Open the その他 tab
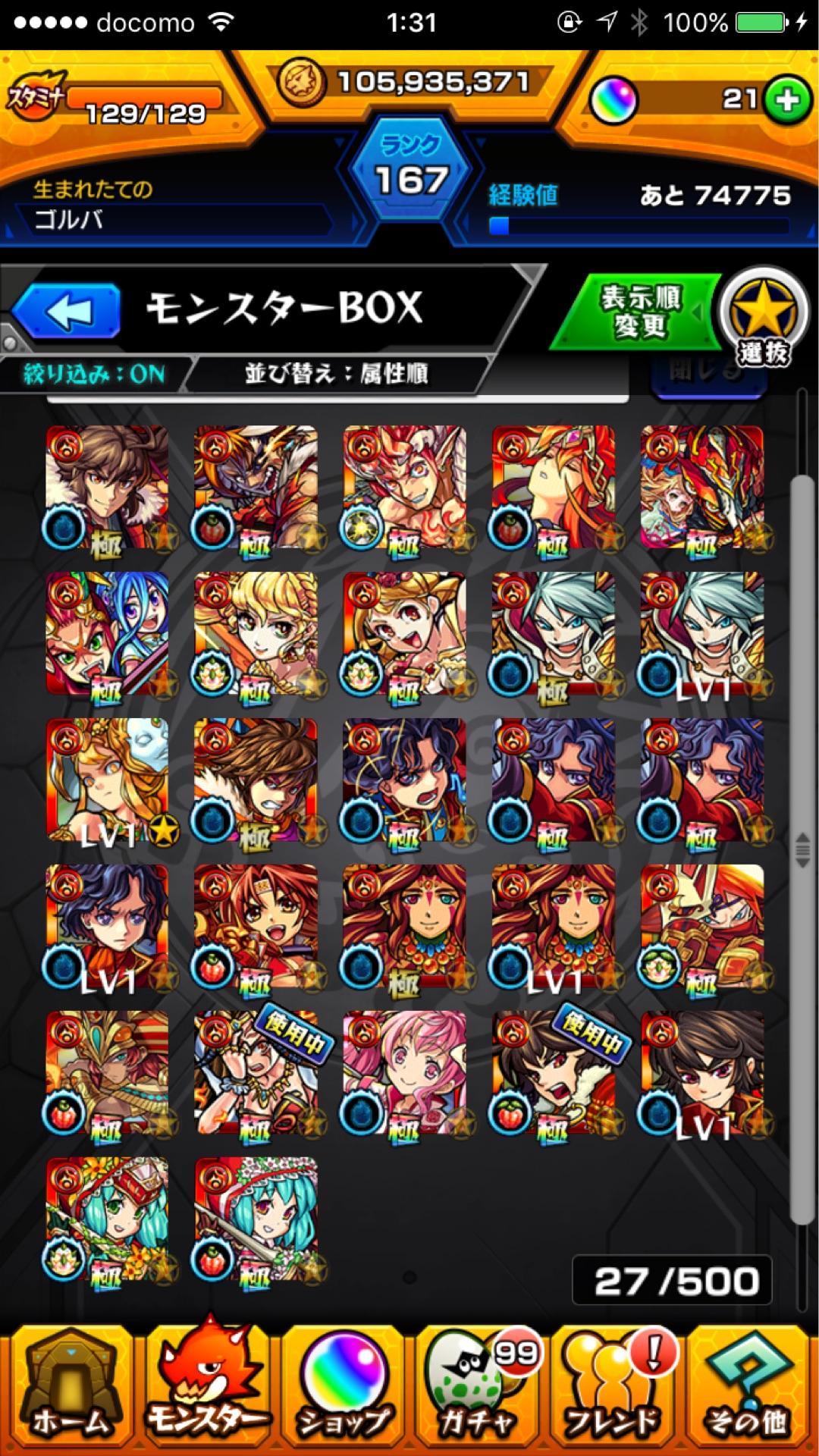 (x=749, y=1392)
